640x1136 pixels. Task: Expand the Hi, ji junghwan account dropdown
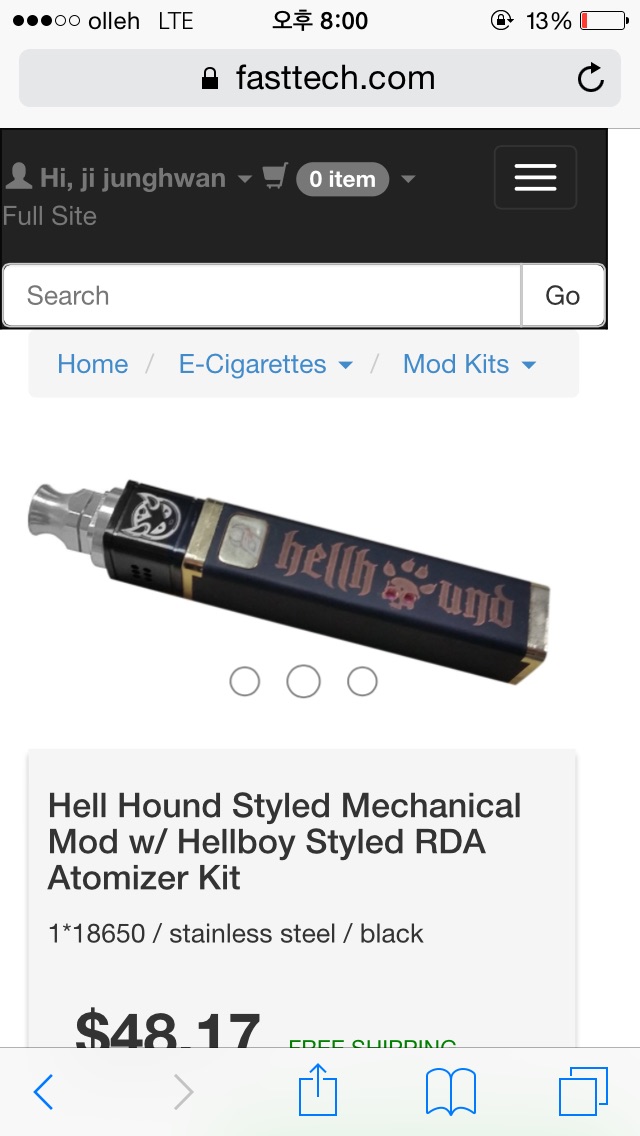[130, 179]
